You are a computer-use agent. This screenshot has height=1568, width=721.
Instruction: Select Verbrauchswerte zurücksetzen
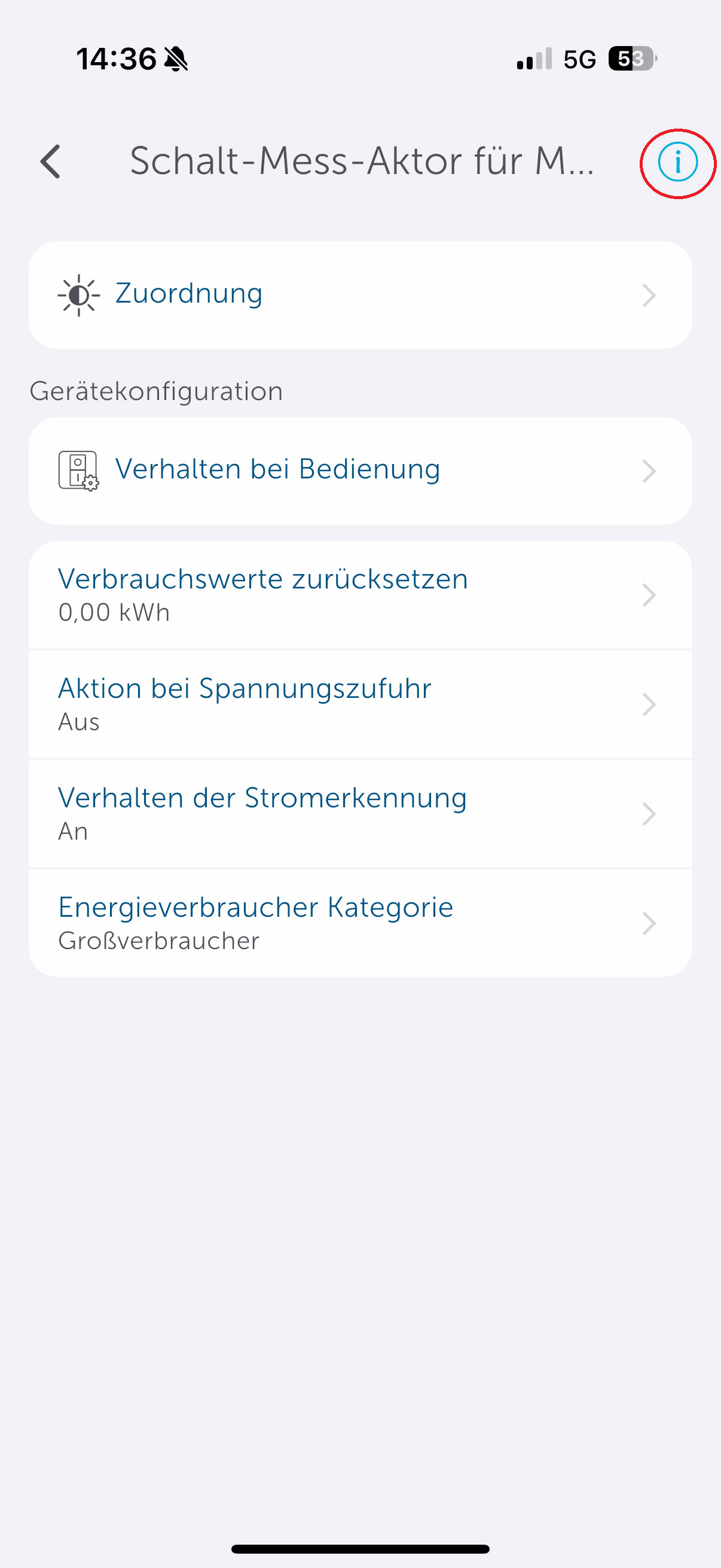tap(359, 594)
